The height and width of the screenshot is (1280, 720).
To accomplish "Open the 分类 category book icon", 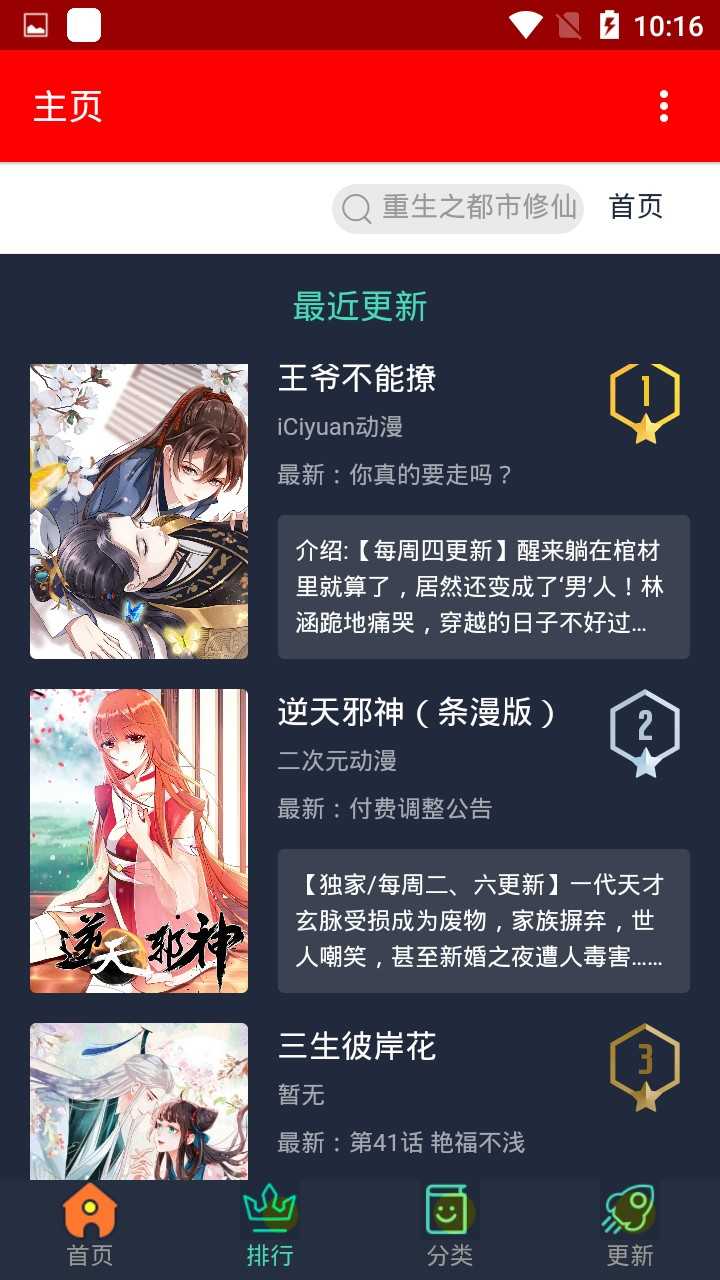I will pyautogui.click(x=449, y=1209).
